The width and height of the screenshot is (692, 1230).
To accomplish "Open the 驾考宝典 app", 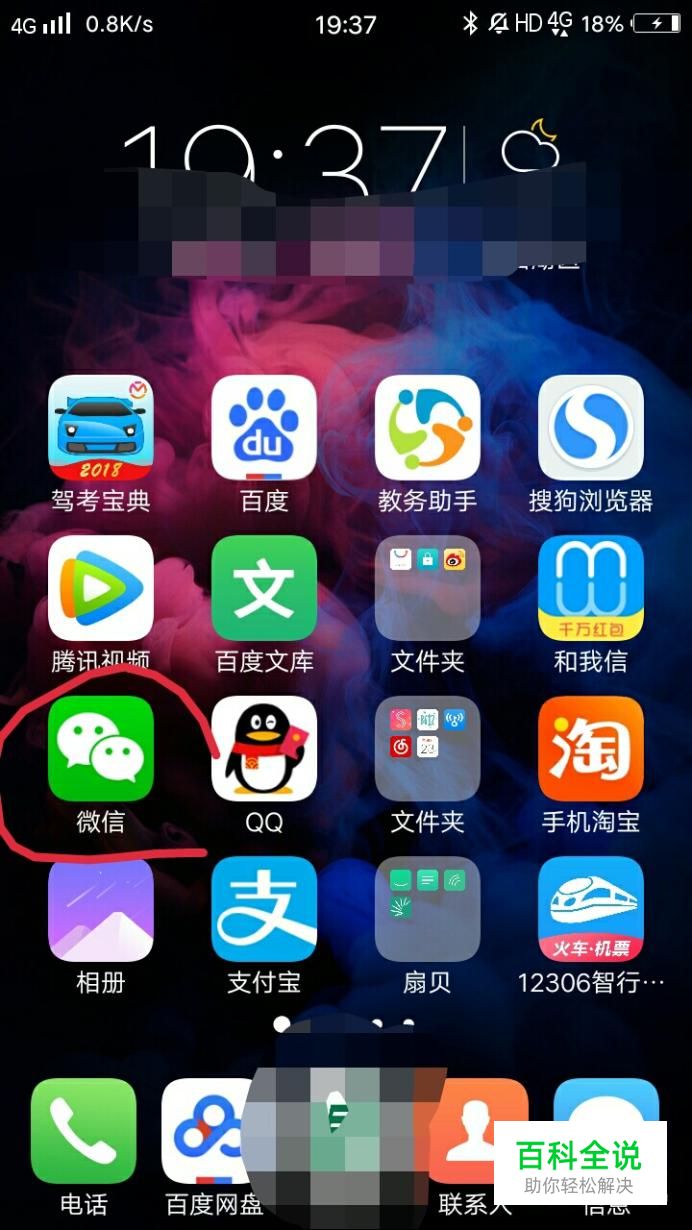I will click(101, 428).
